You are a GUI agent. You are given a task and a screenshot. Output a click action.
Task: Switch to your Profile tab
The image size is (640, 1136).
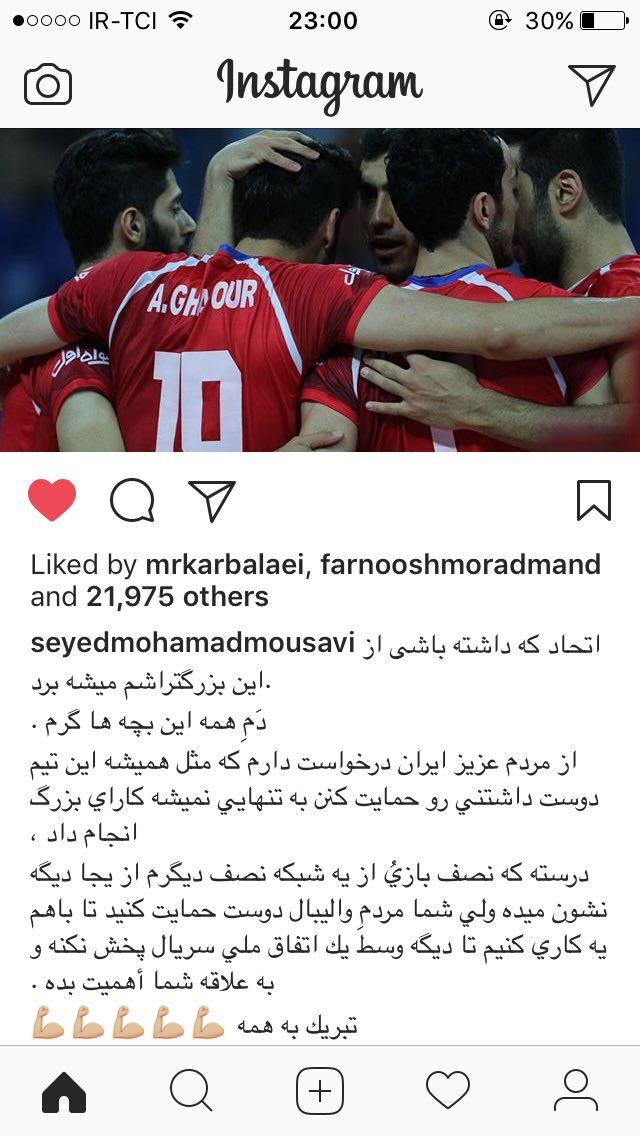[575, 1090]
